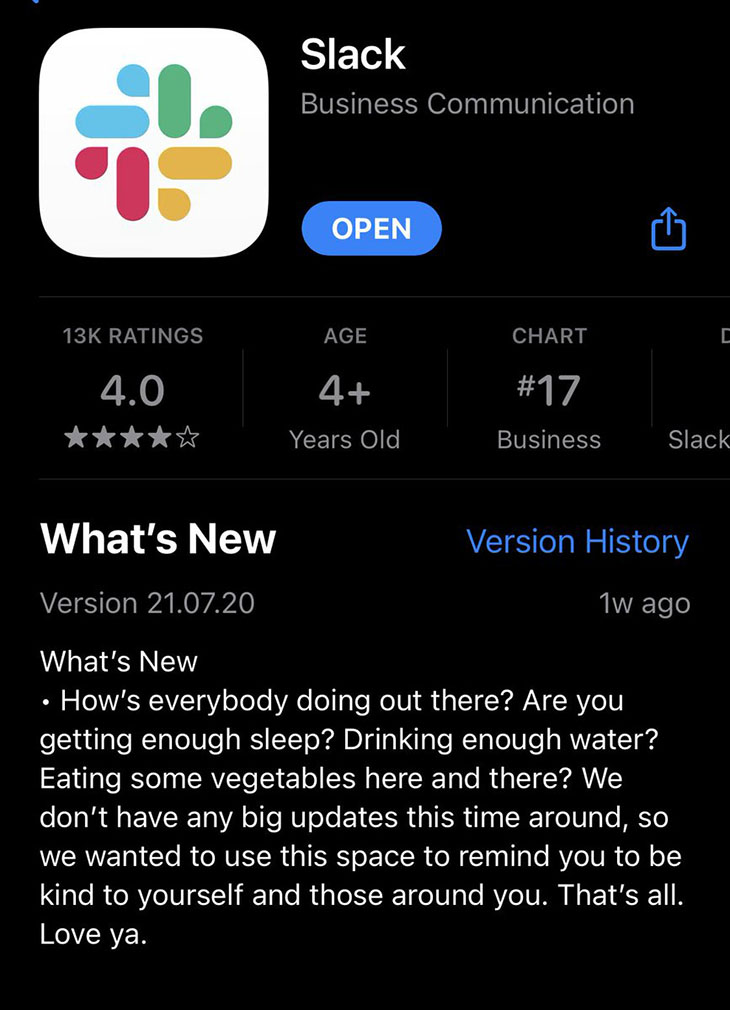Tap the #17 Business chart ranking
730x1010 pixels.
pyautogui.click(x=548, y=390)
